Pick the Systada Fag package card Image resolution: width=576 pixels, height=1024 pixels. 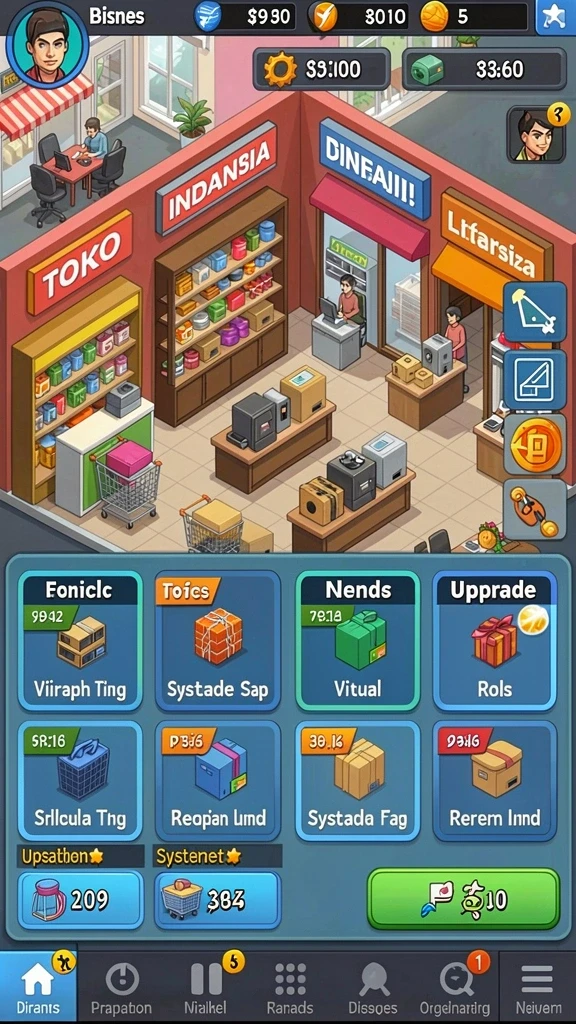click(357, 780)
